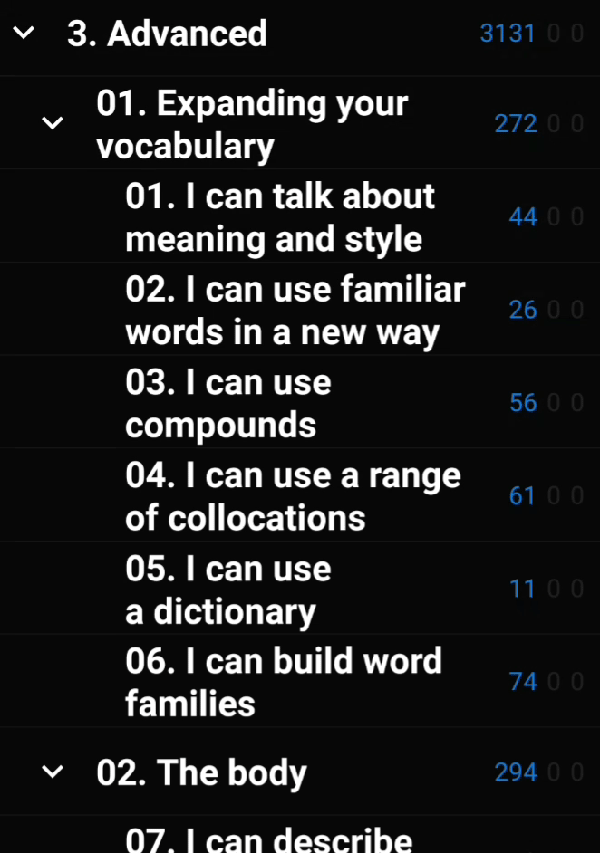600x853 pixels.
Task: Open 07. I can describe deck
Action: [268, 840]
